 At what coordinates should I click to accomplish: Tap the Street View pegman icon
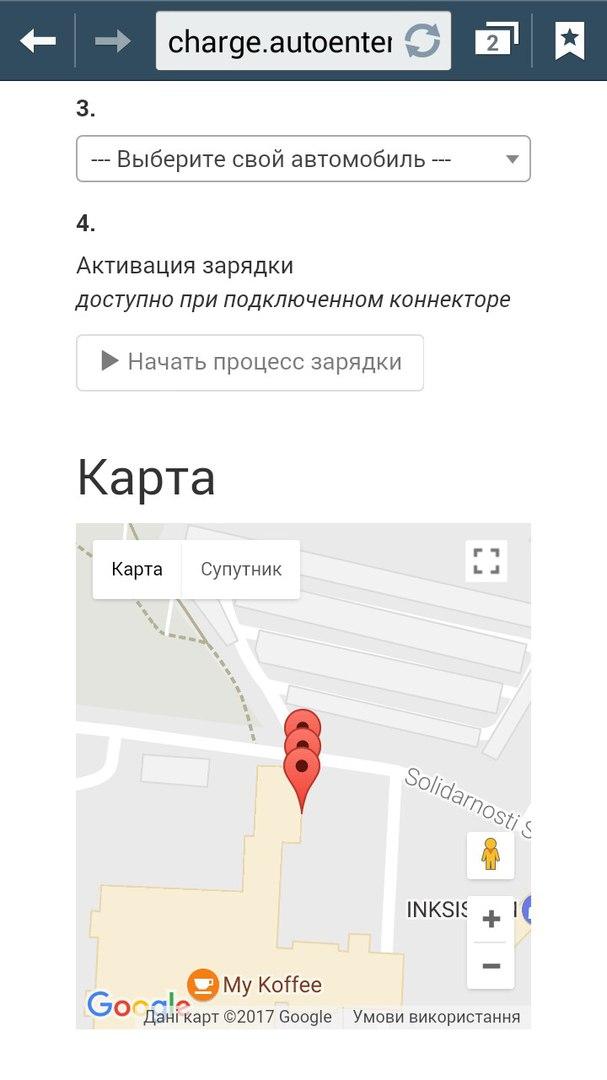pos(490,855)
